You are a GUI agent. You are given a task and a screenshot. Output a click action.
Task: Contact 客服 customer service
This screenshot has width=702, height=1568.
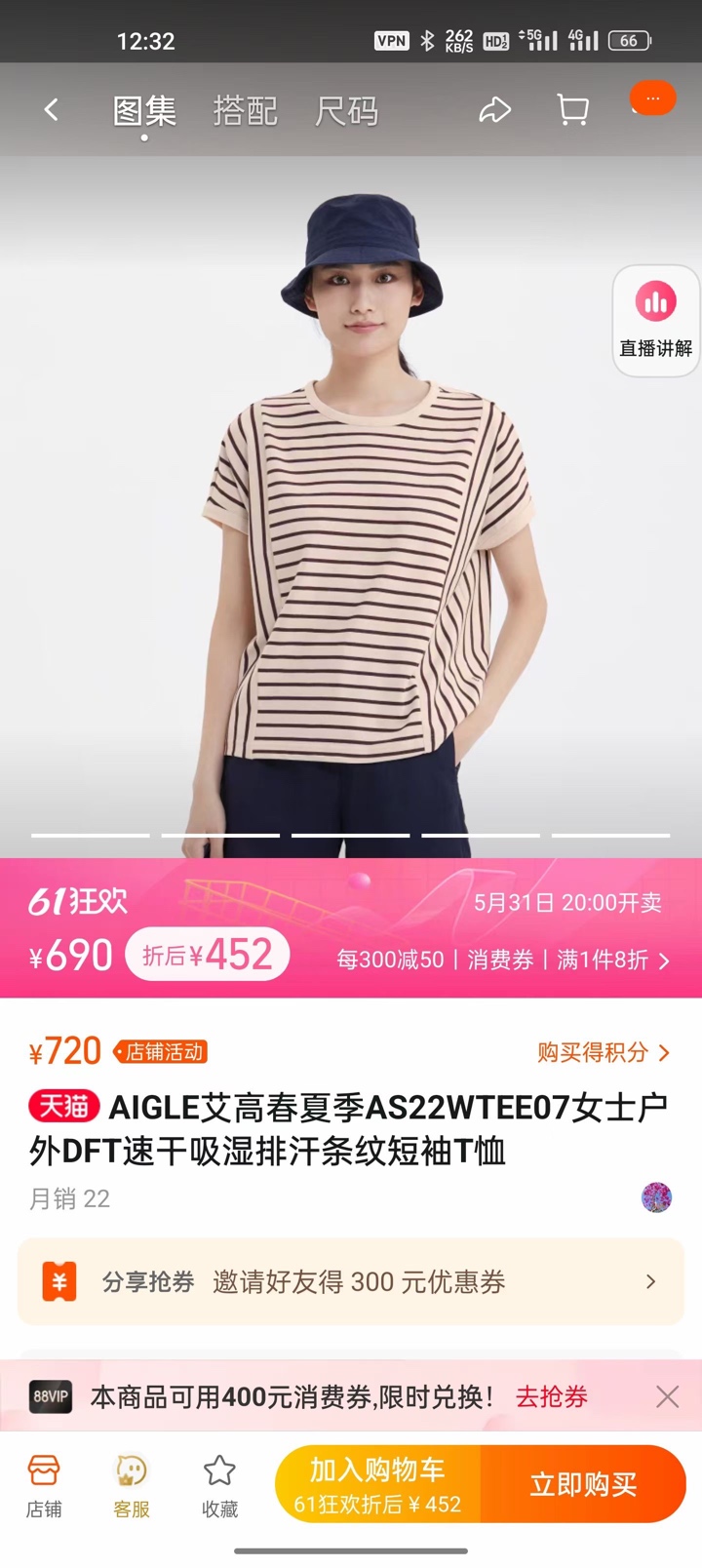[132, 1485]
